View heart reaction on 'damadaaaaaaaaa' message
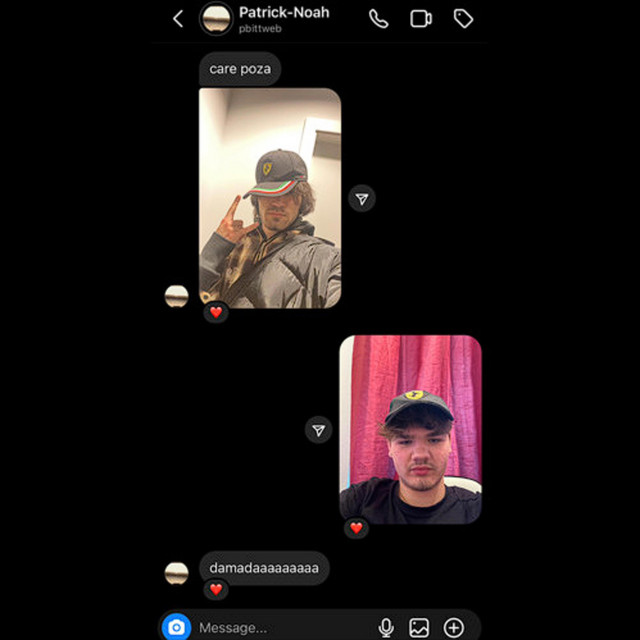640x640 pixels. [215, 589]
